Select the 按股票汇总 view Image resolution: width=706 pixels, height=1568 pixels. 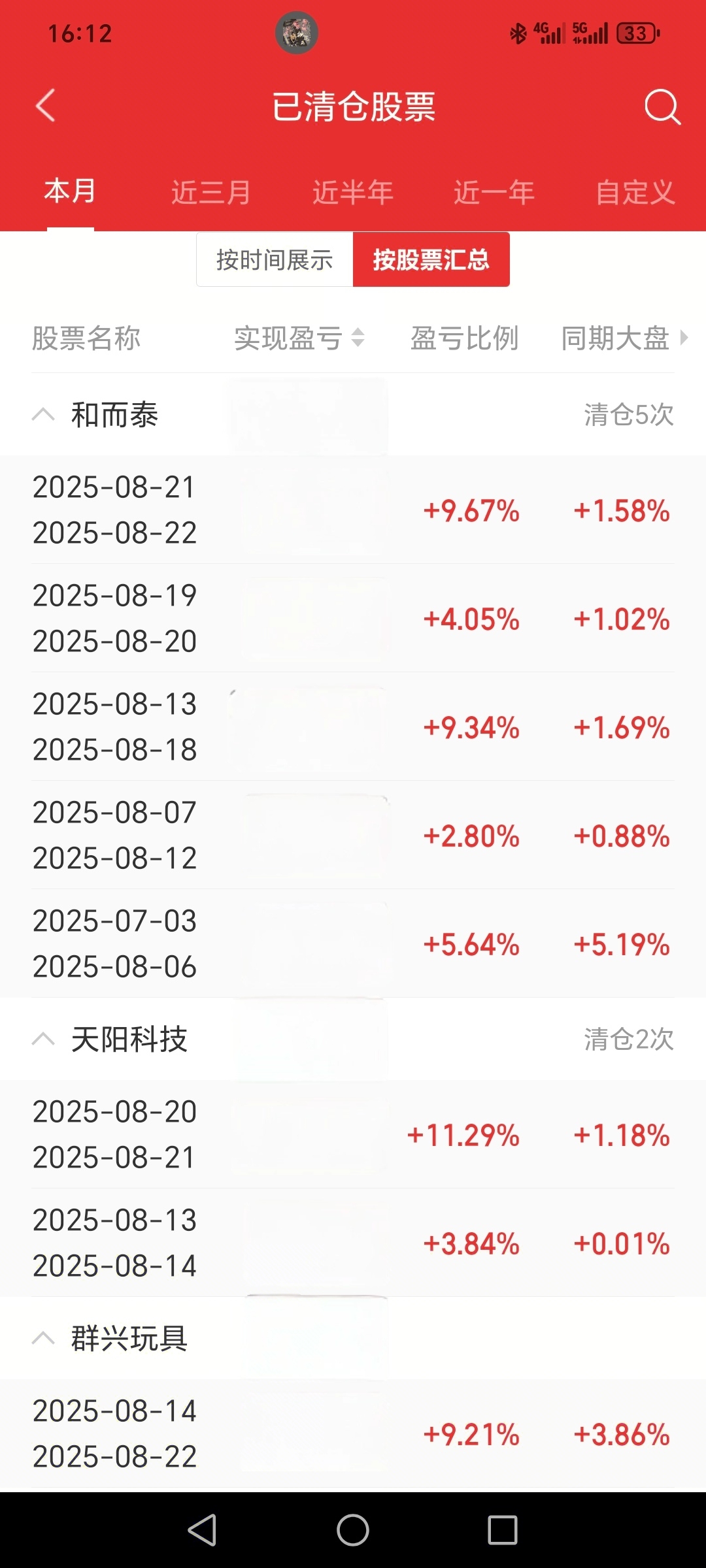(x=431, y=259)
